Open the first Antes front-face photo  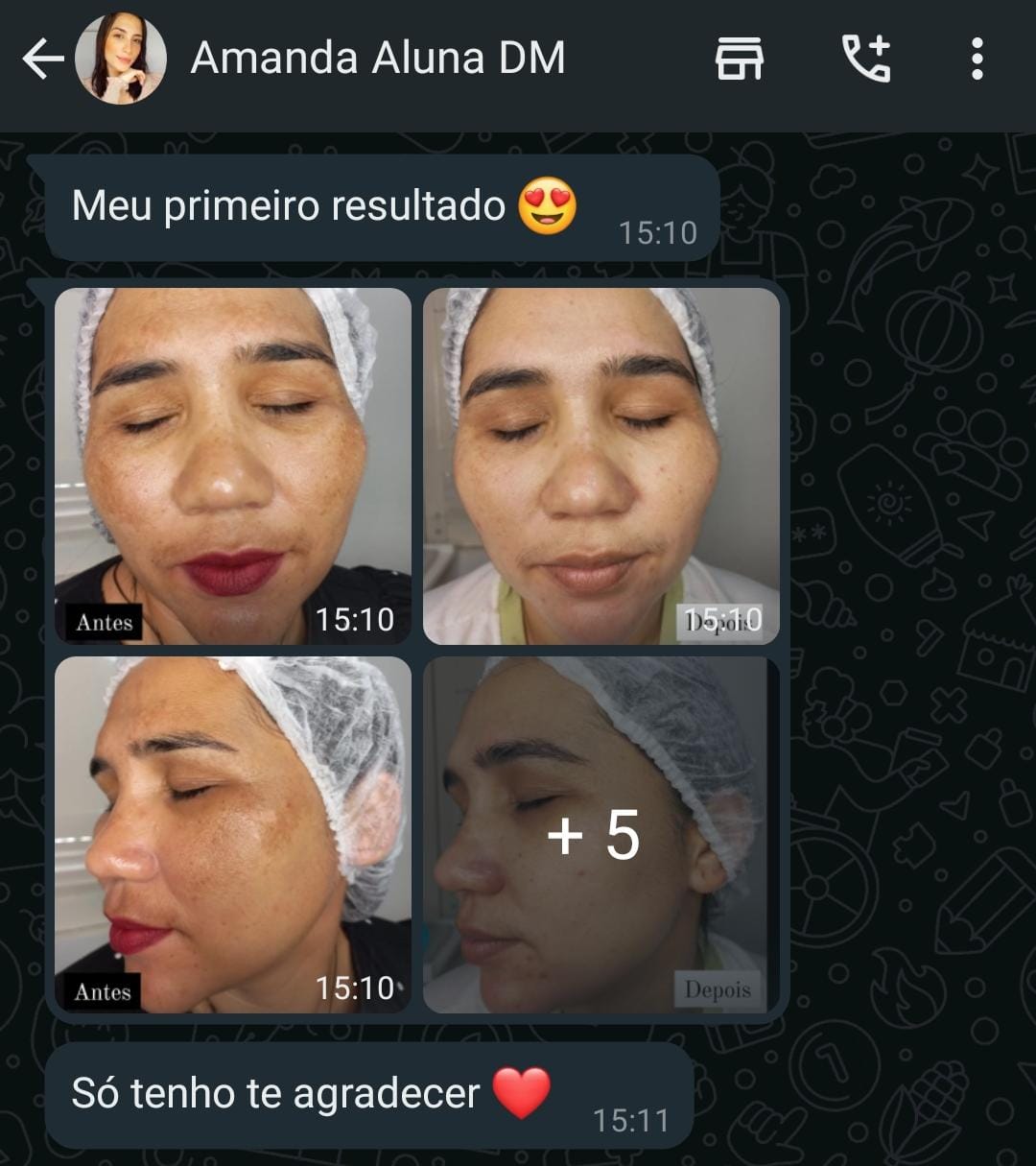click(233, 466)
